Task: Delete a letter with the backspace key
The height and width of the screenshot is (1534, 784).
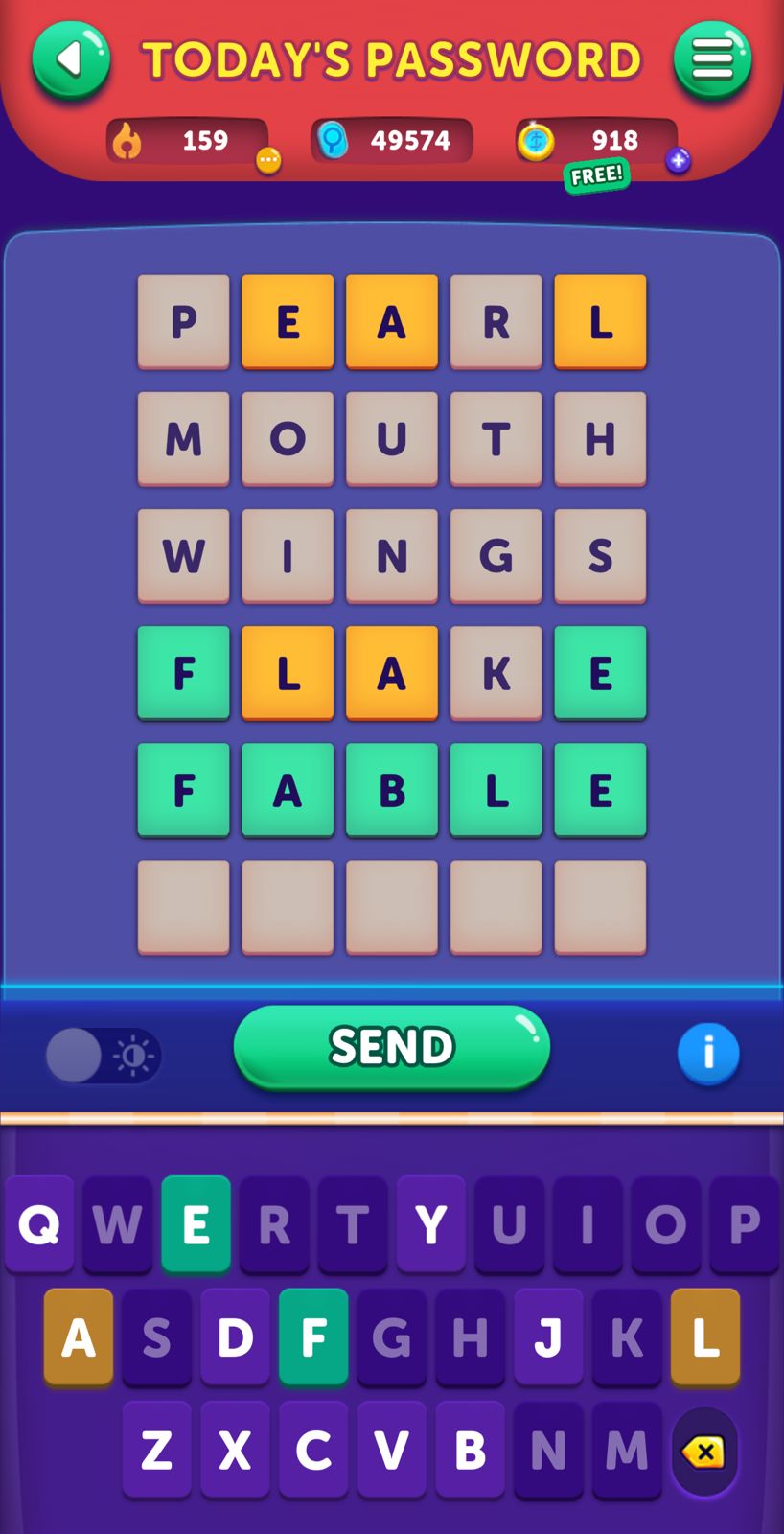Action: 704,1452
